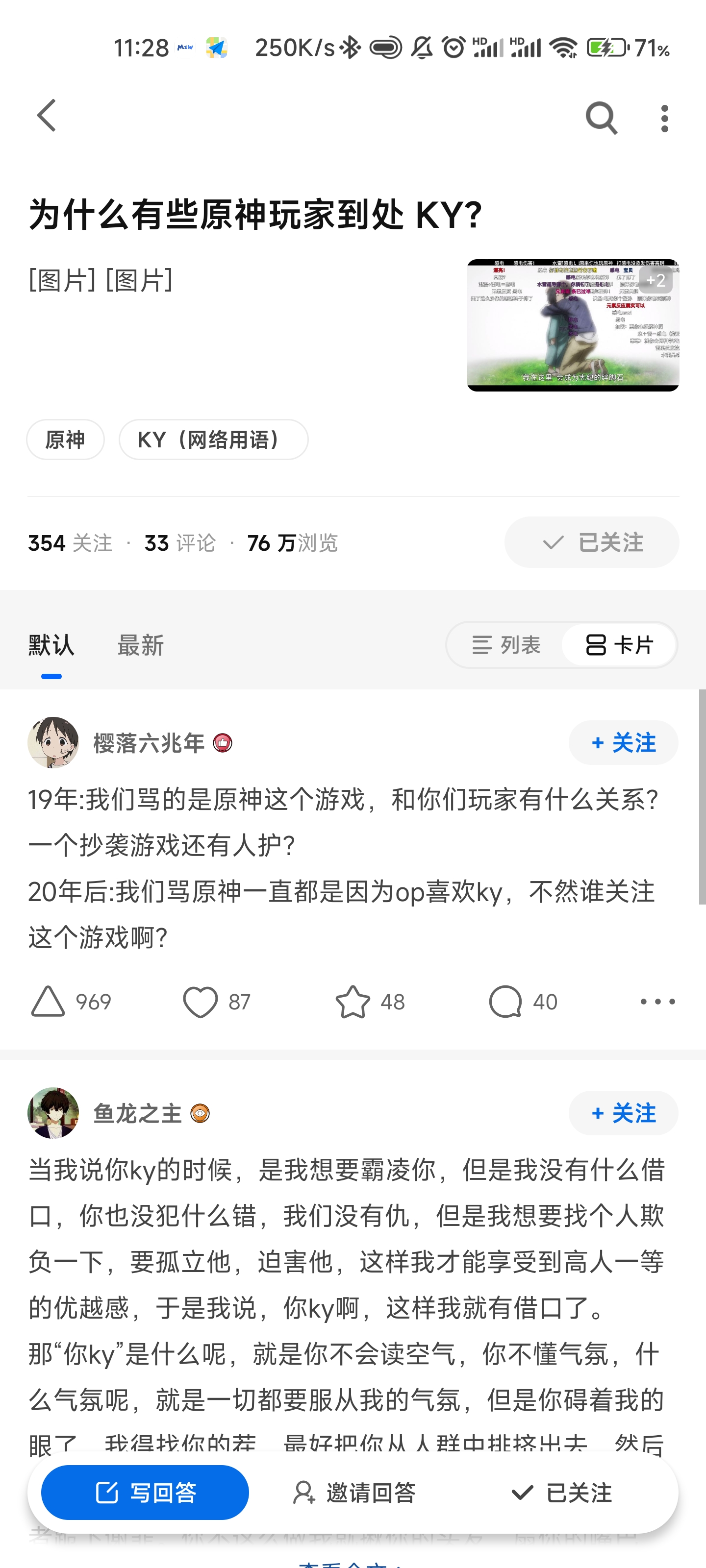The height and width of the screenshot is (1568, 706).
Task: Follow the author 樱落六兆年
Action: coord(623,743)
